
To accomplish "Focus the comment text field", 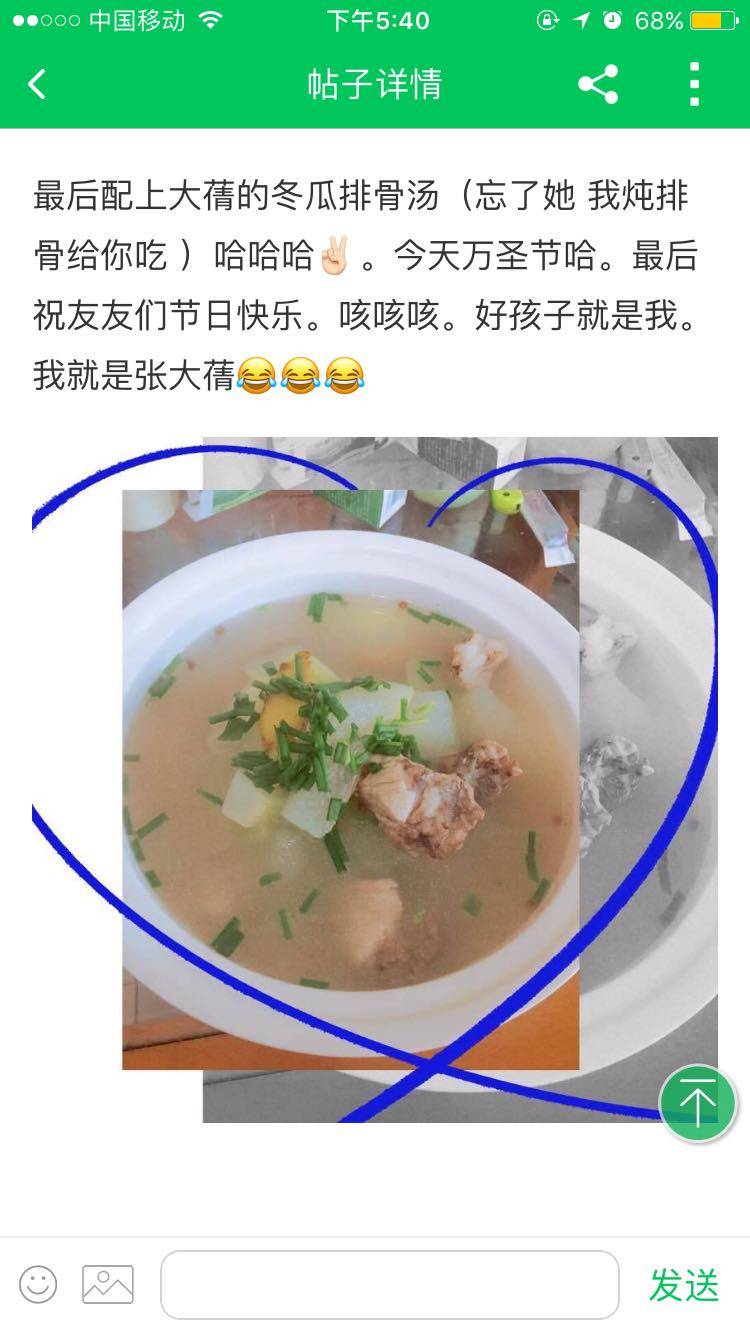I will (390, 1285).
